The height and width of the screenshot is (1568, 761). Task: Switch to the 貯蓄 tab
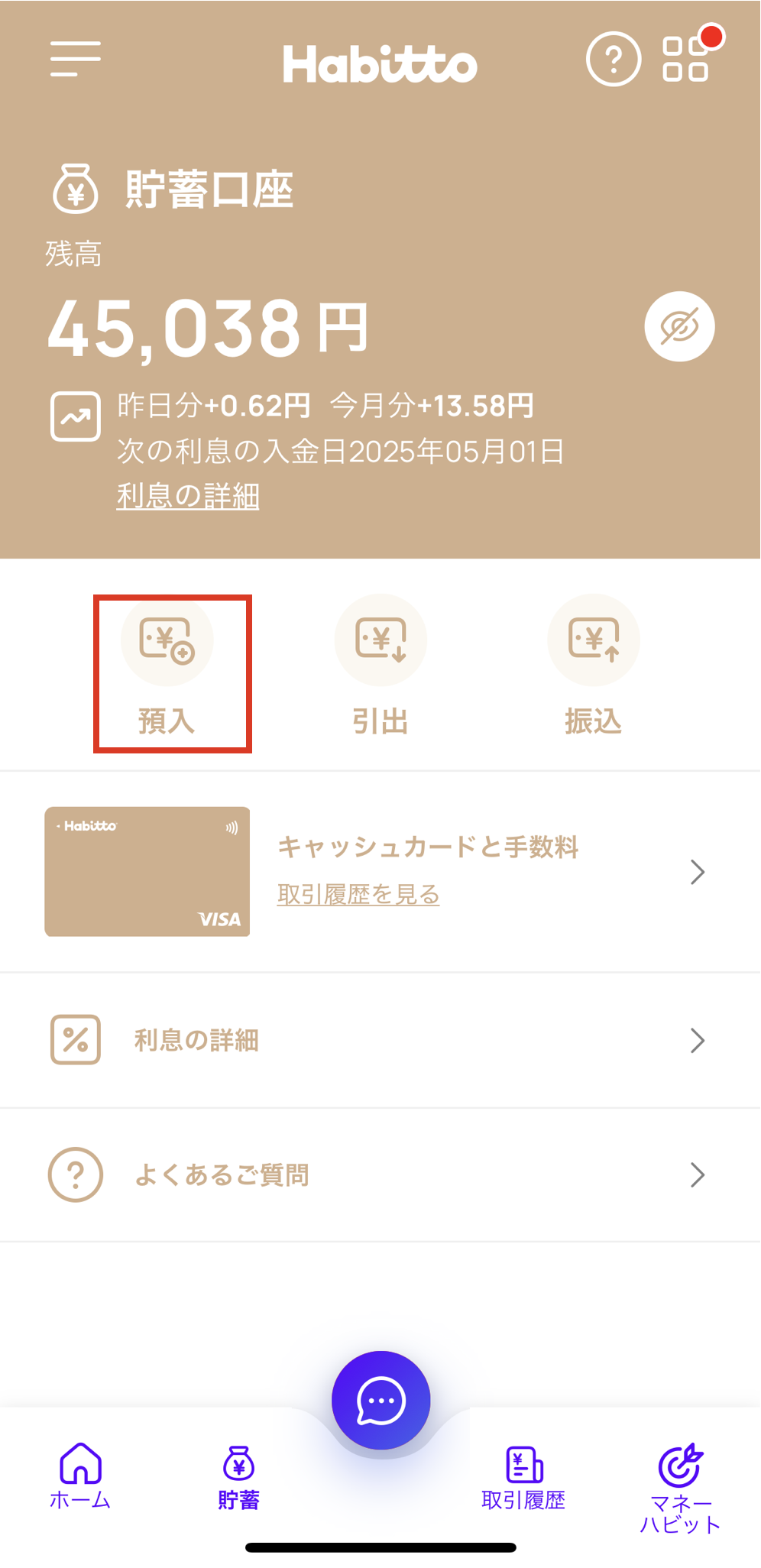[x=238, y=1476]
